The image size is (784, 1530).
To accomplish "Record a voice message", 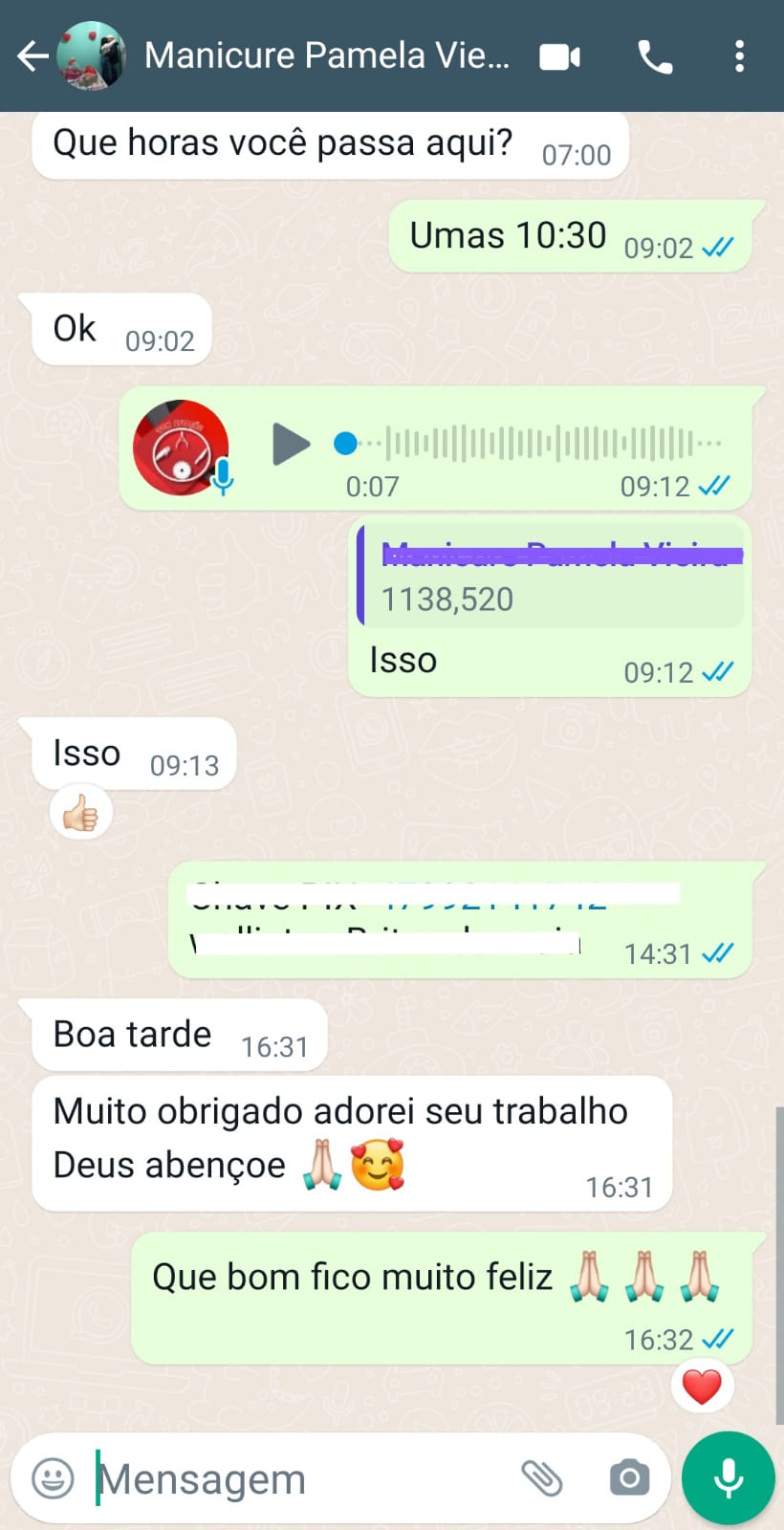I will [728, 1478].
